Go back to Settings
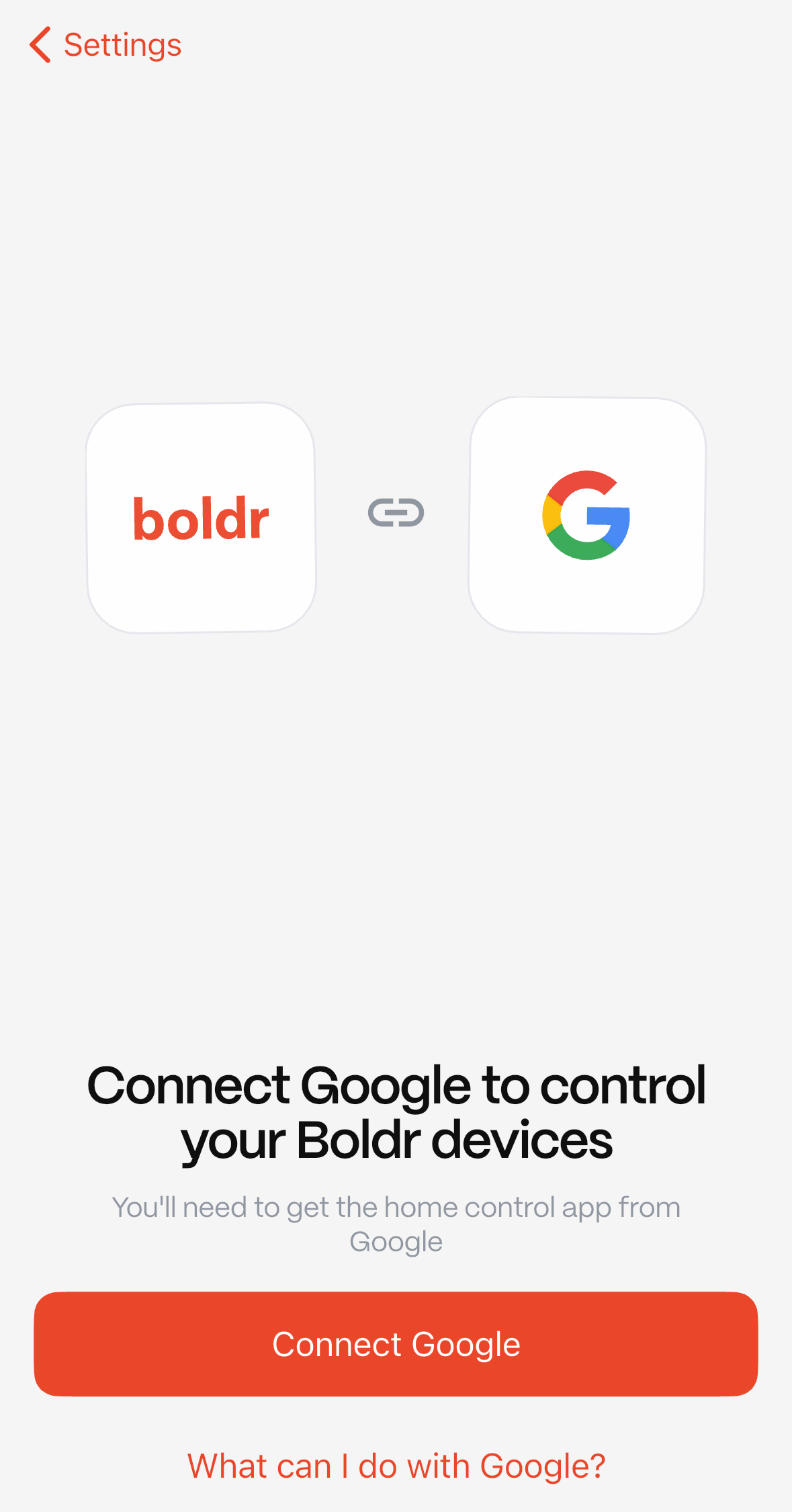This screenshot has width=792, height=1512. [x=105, y=45]
